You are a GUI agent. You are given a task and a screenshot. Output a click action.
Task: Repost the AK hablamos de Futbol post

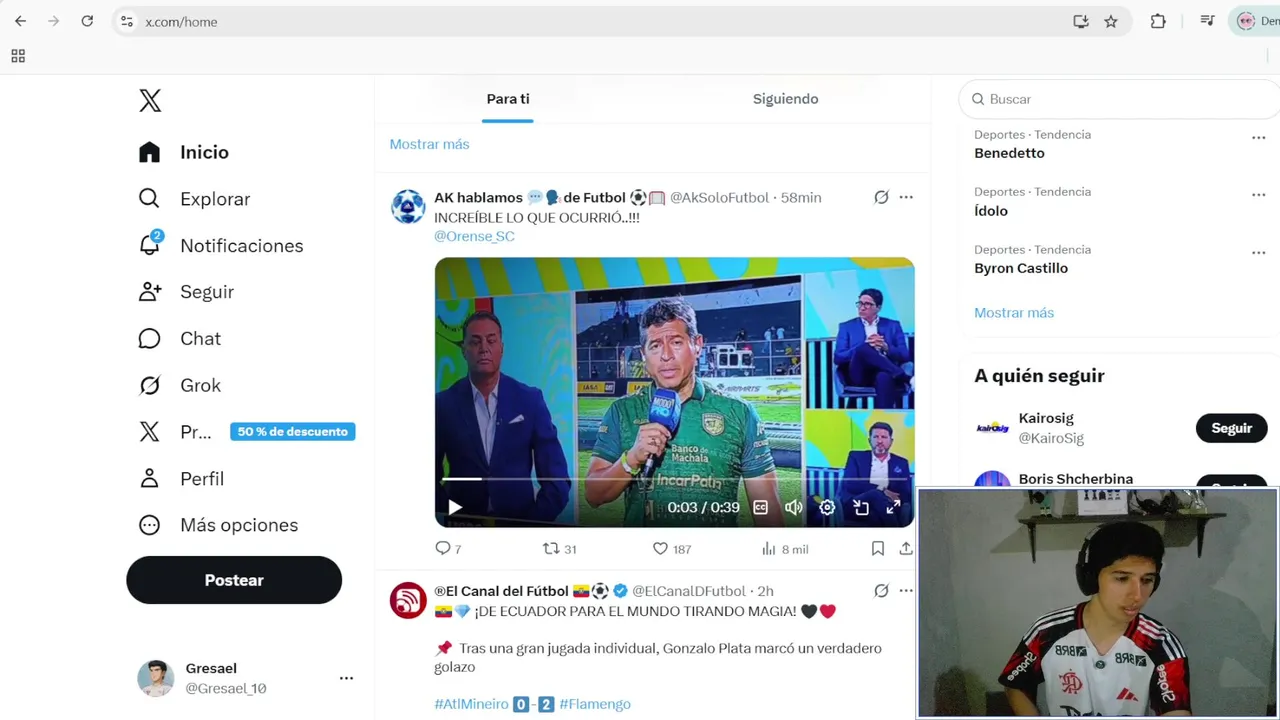[x=551, y=549]
